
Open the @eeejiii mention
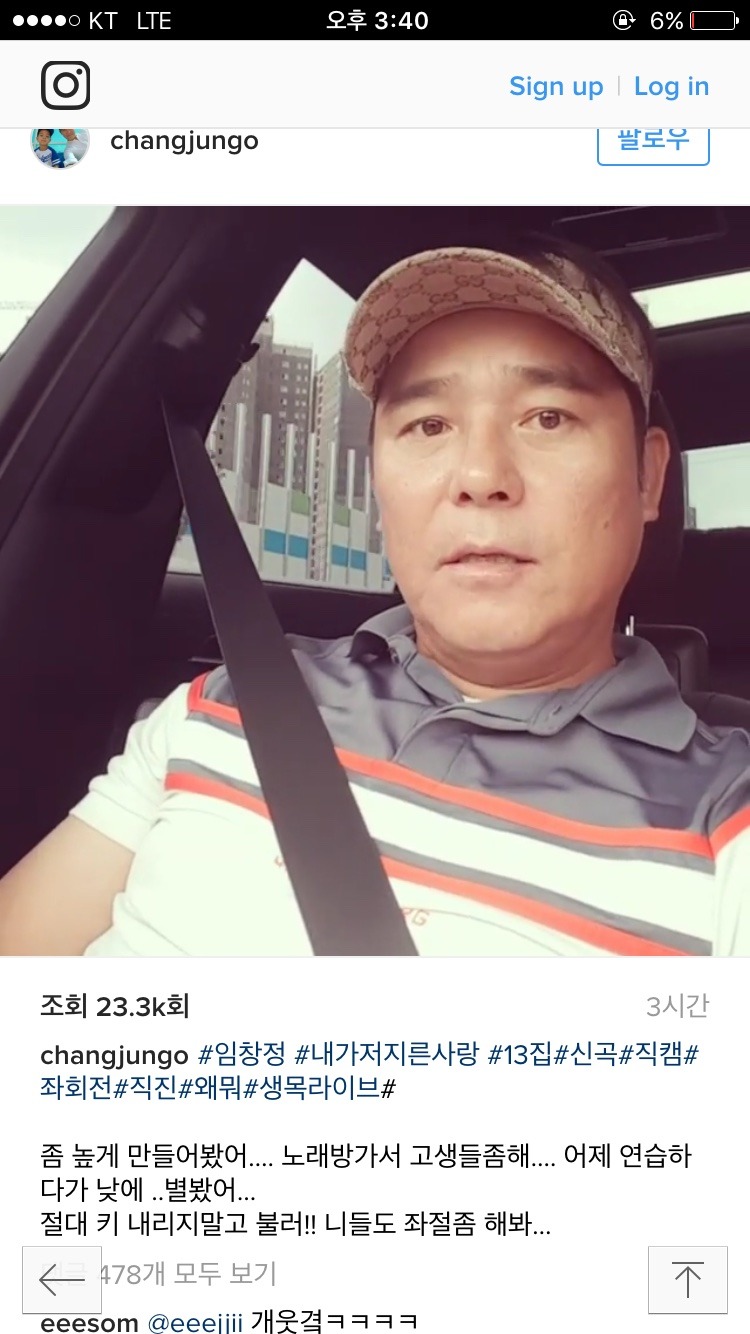coord(195,1323)
